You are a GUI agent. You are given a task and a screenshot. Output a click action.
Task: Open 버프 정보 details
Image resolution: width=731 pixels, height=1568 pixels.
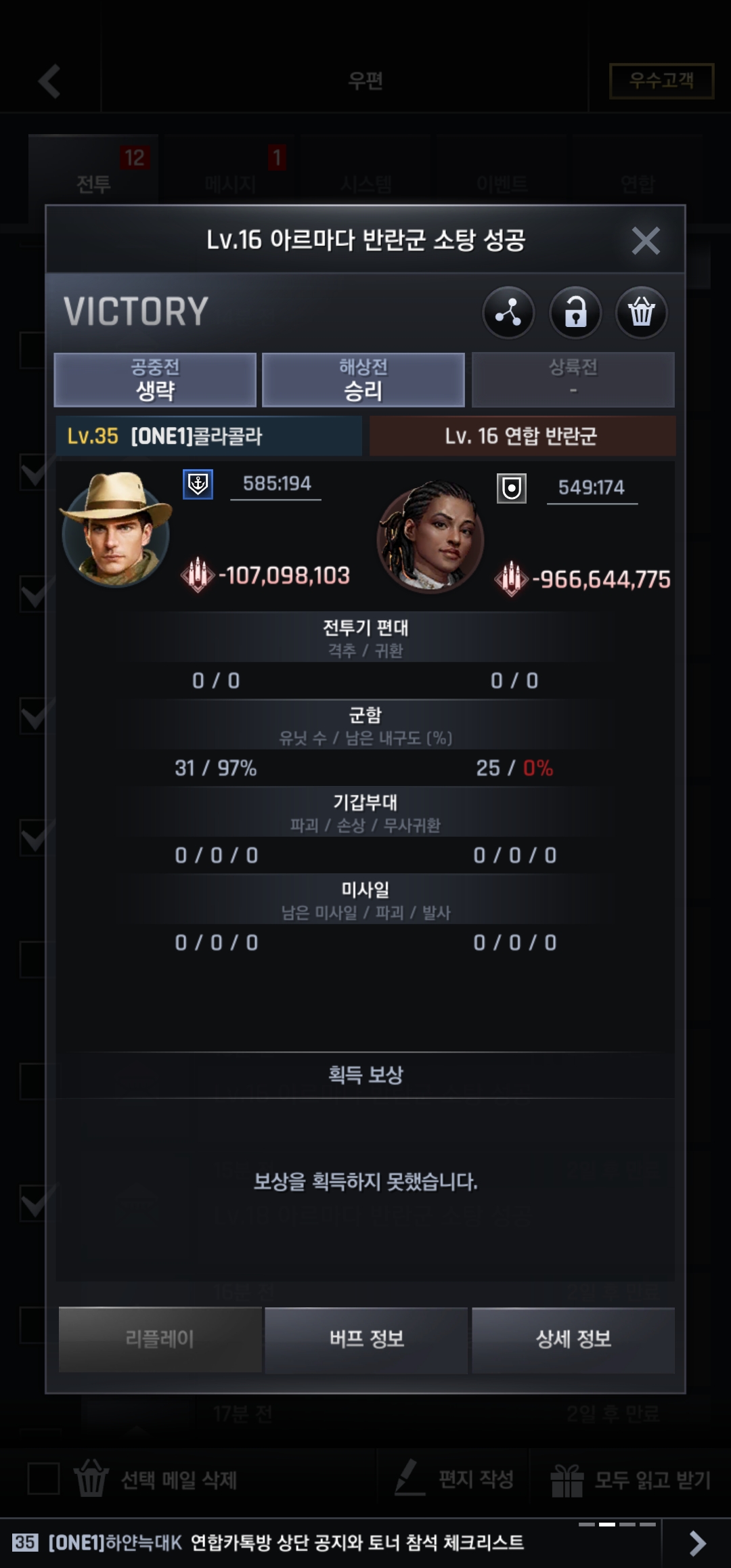[366, 1339]
